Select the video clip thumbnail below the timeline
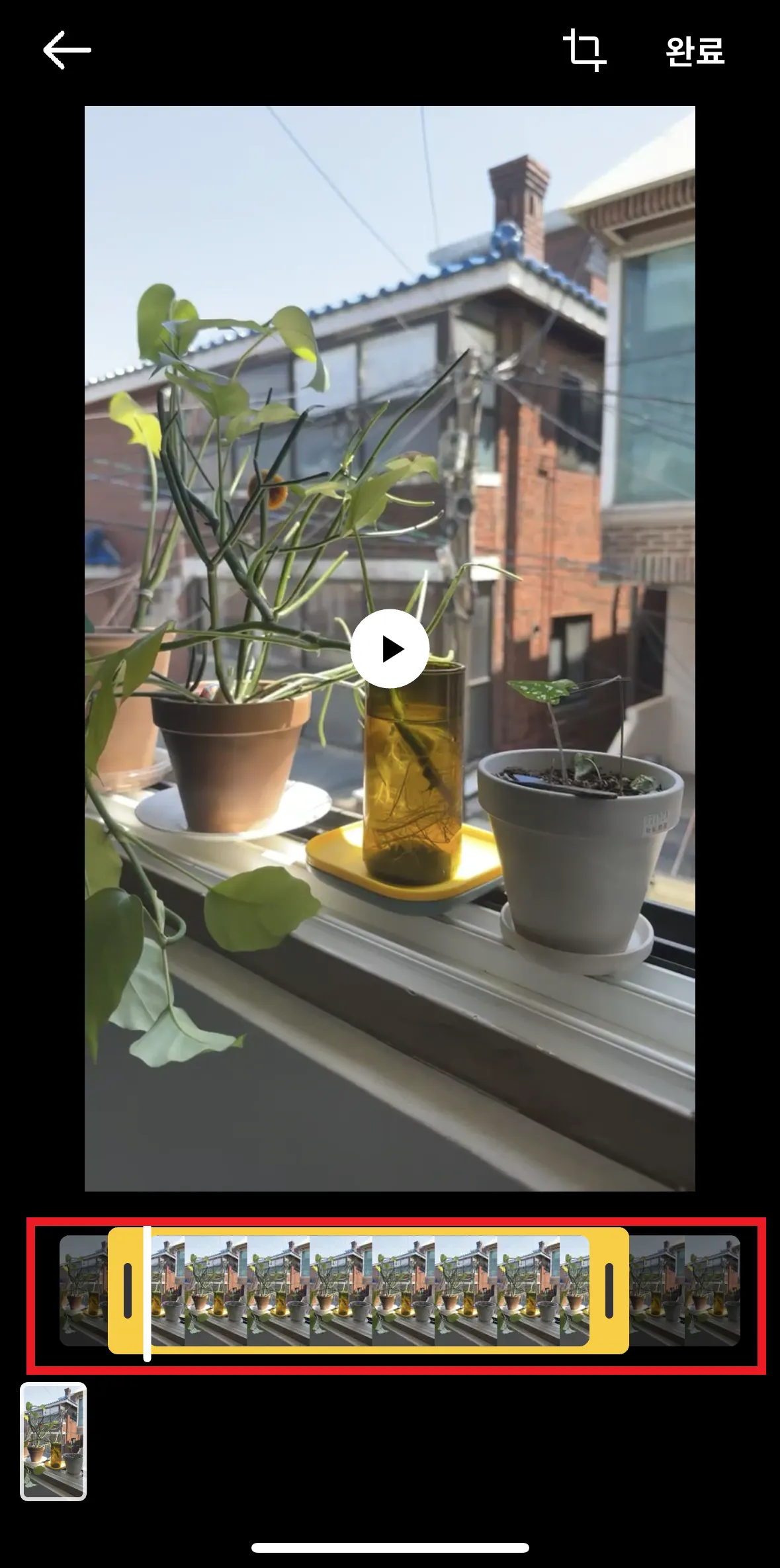The height and width of the screenshot is (1568, 780). tap(54, 1441)
